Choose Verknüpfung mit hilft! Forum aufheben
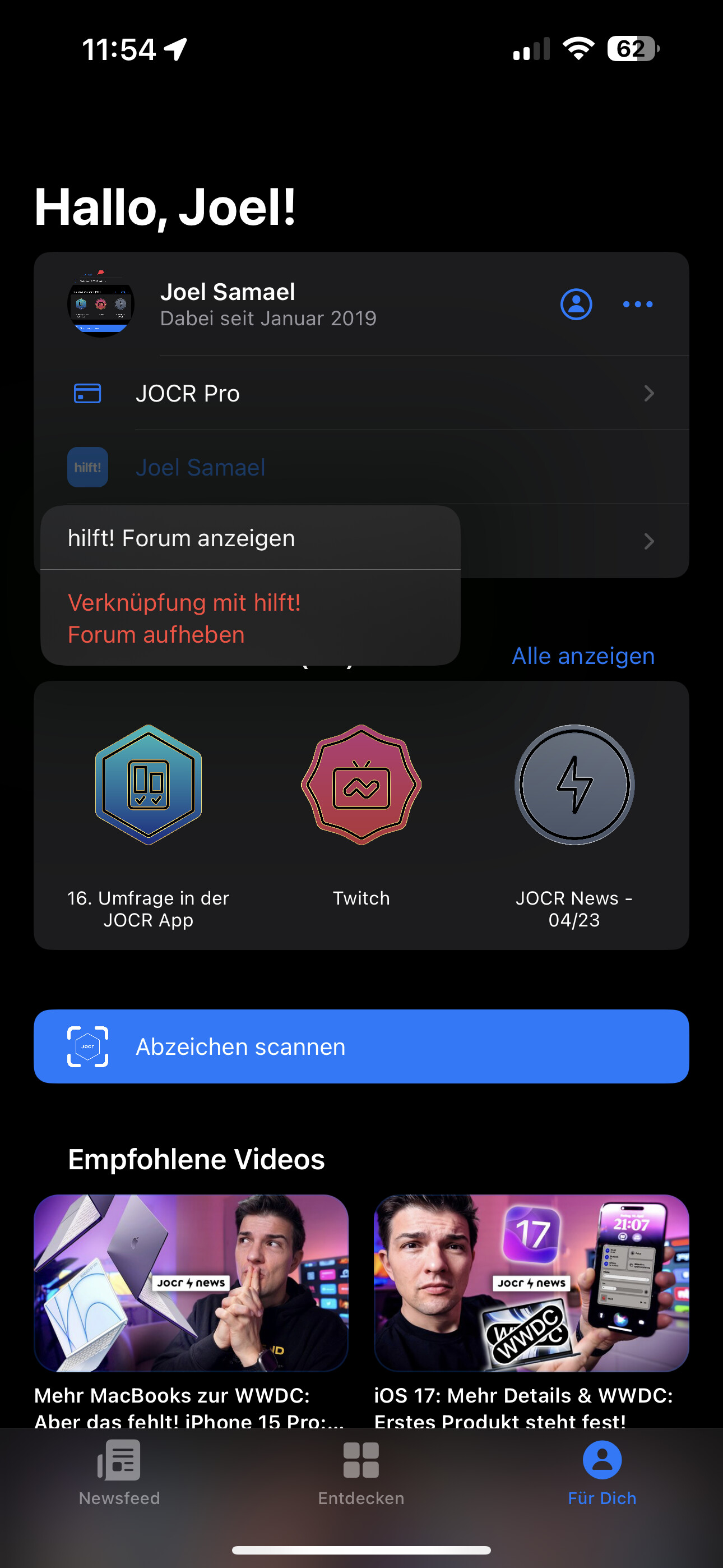 (x=250, y=618)
